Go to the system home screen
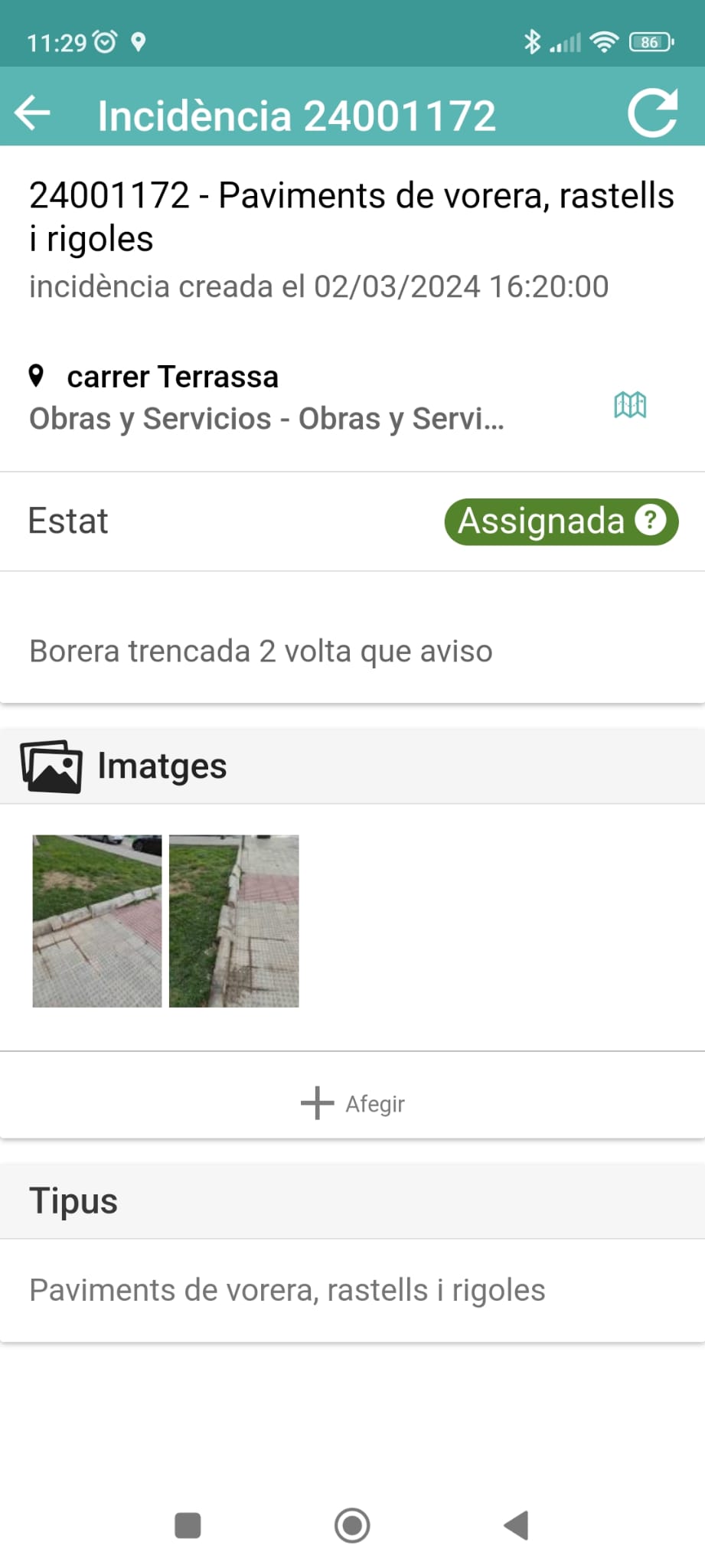 pos(352,1525)
